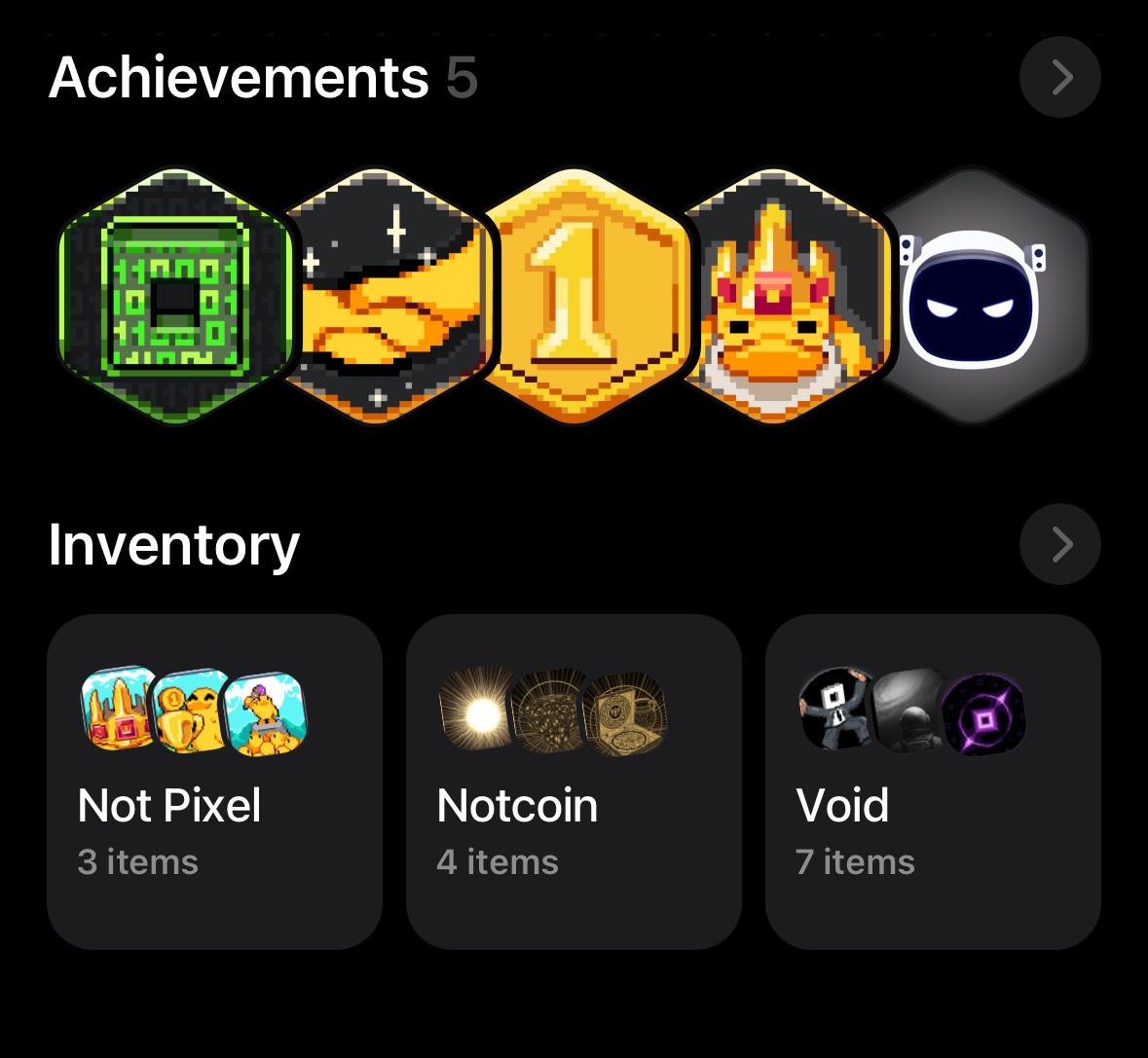Open the Void inventory card
Image resolution: width=1148 pixels, height=1058 pixels.
click(x=933, y=782)
